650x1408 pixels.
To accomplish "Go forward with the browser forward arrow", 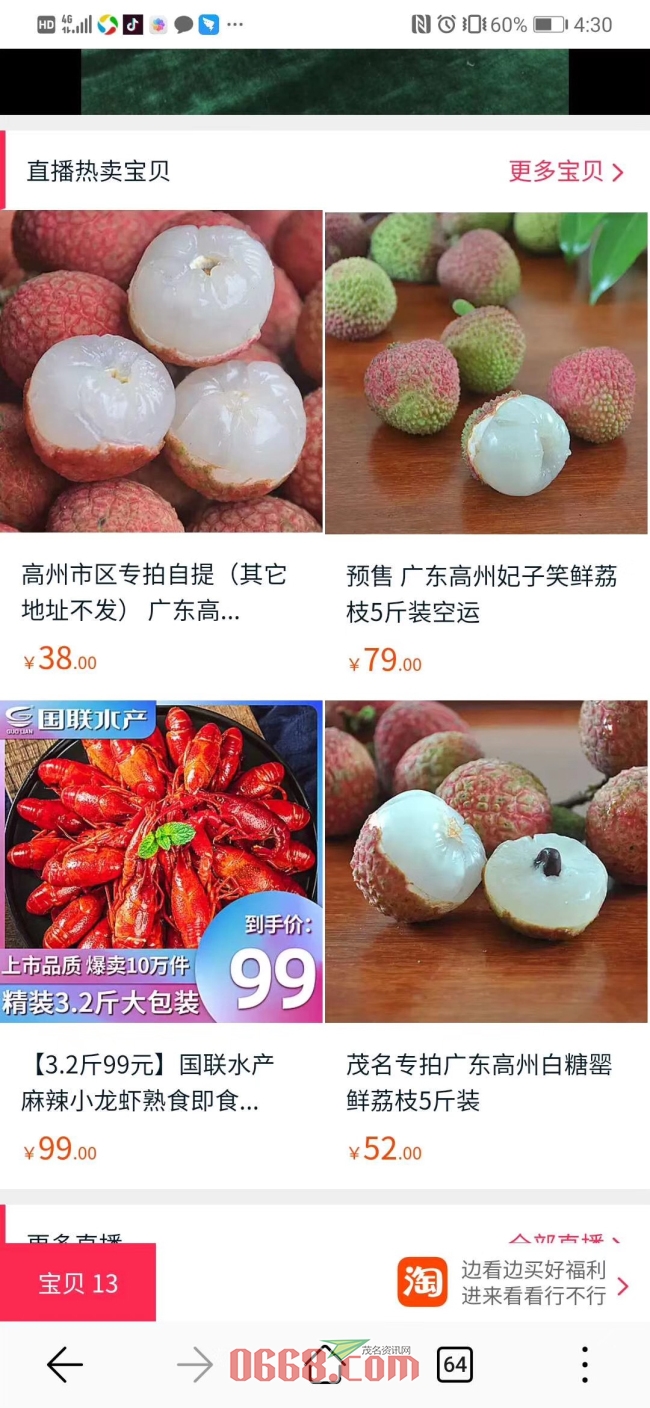I will coord(194,1364).
